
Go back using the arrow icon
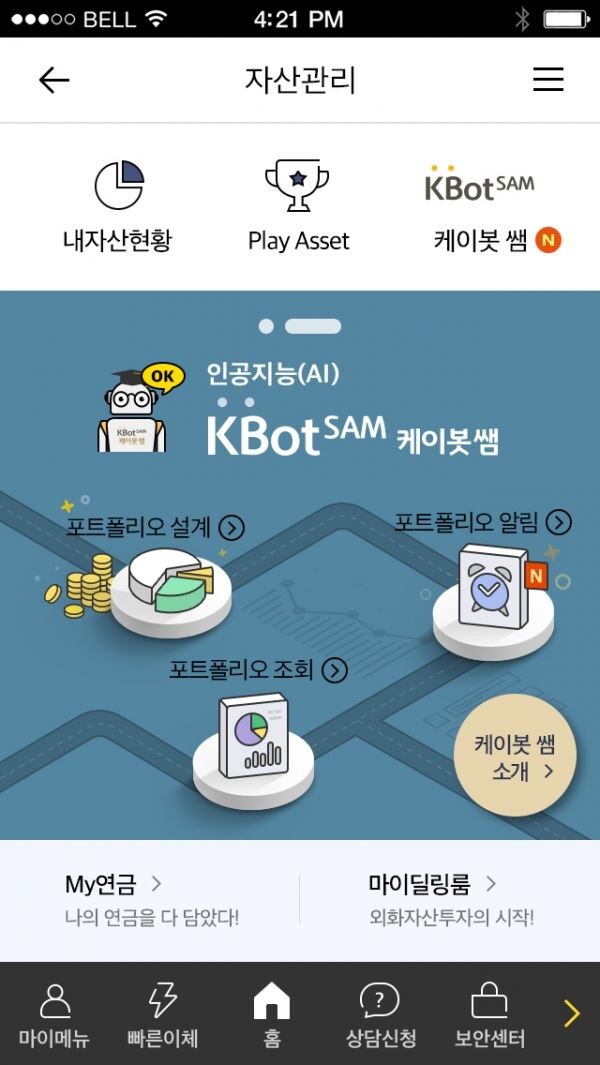pyautogui.click(x=54, y=80)
